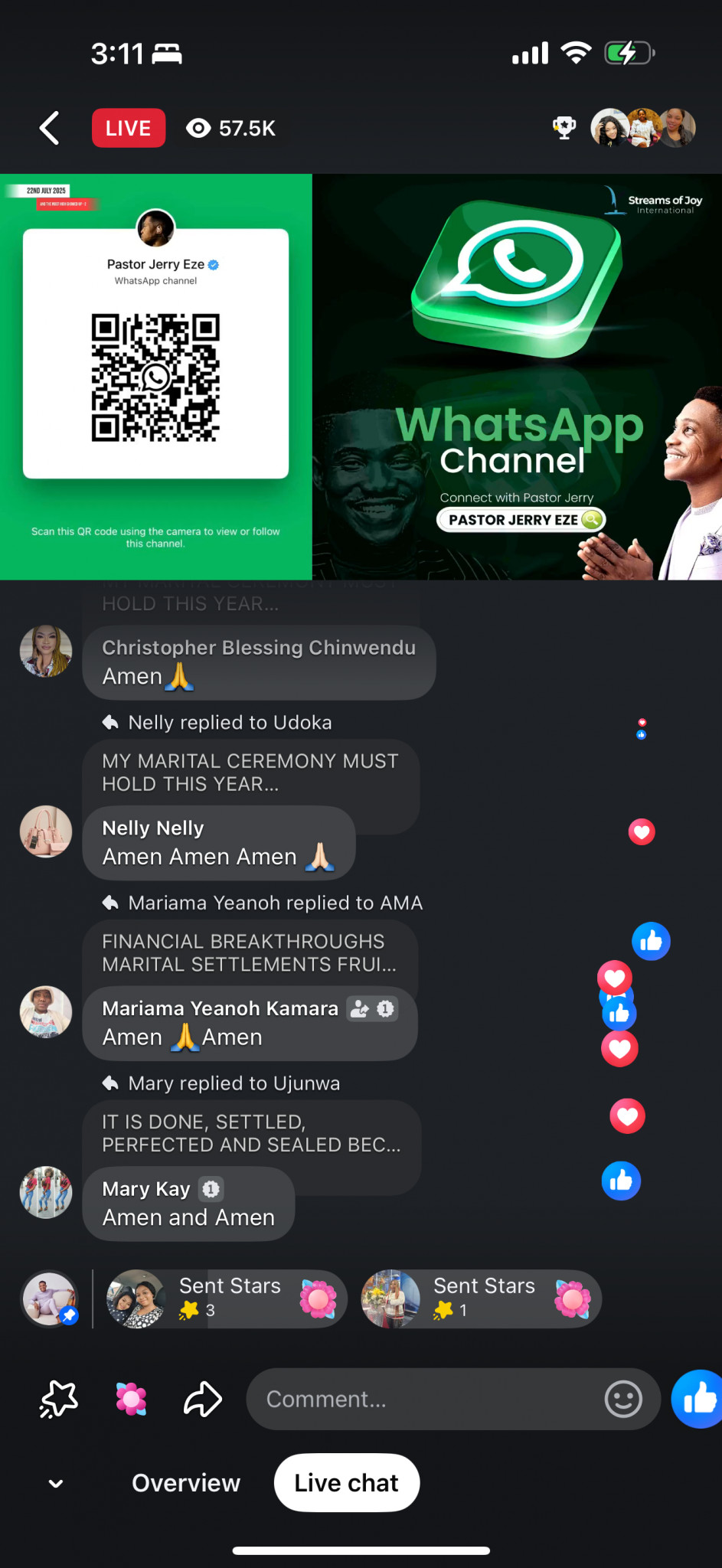Share this live video
The width and height of the screenshot is (722, 1568).
coord(203,1400)
